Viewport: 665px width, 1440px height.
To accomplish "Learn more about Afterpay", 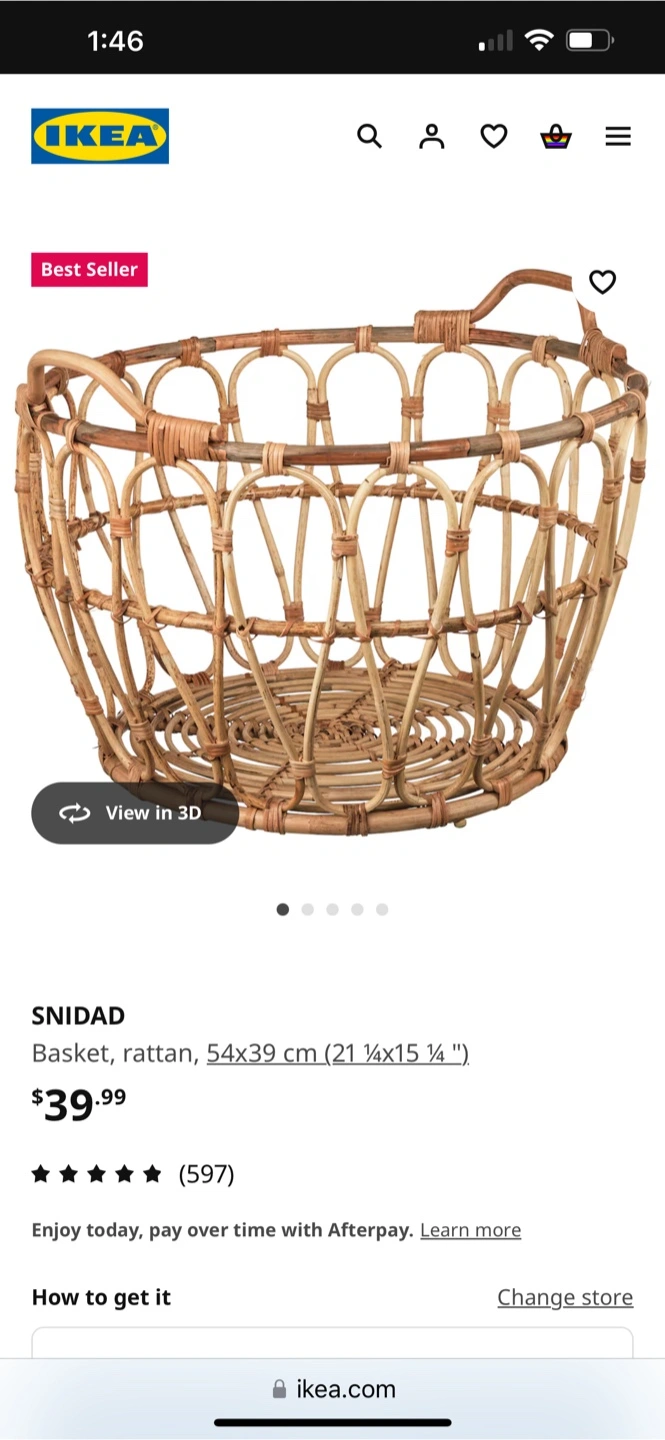I will 470,1230.
